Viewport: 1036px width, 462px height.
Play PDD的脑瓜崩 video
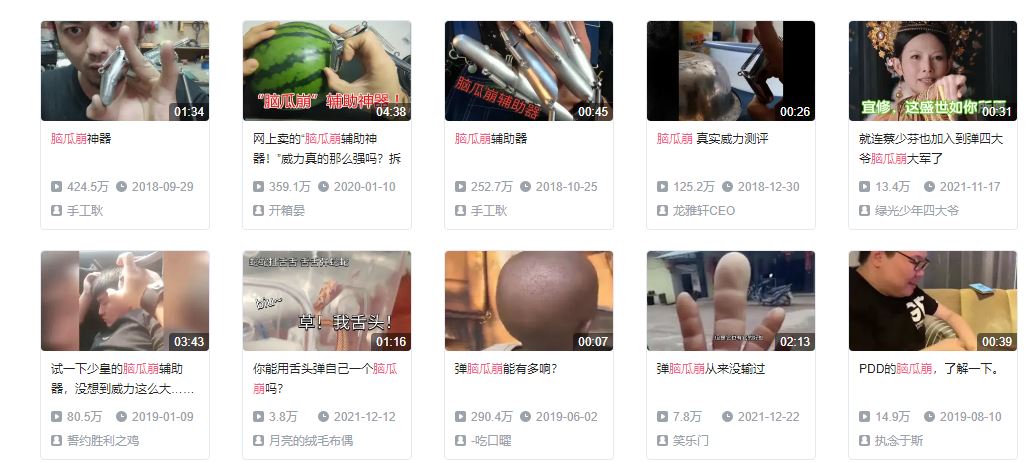(932, 300)
